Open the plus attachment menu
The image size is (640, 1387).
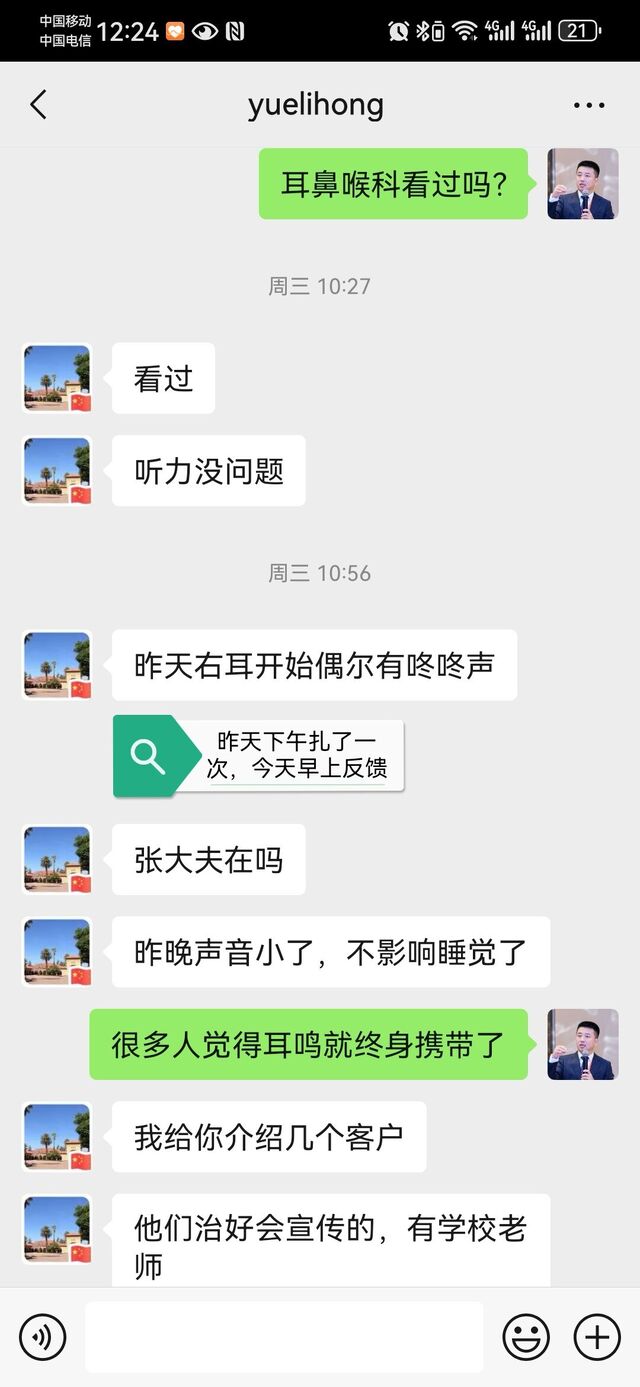(597, 1337)
